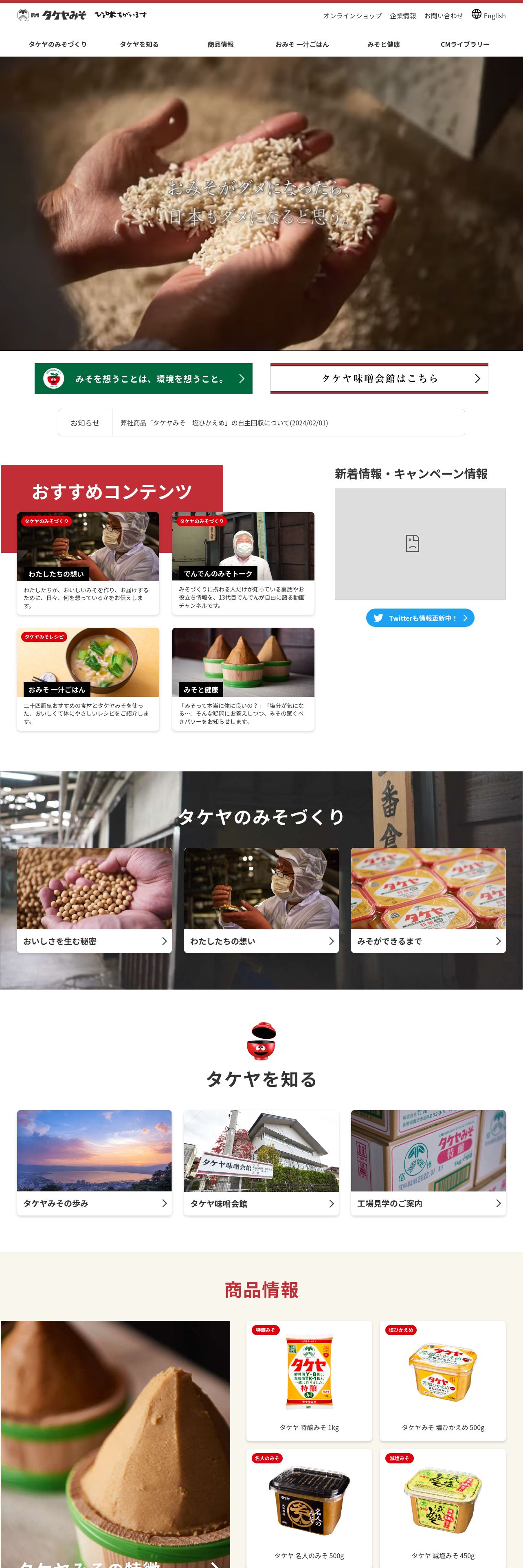Select CMライブラリー in top navigation

(465, 44)
